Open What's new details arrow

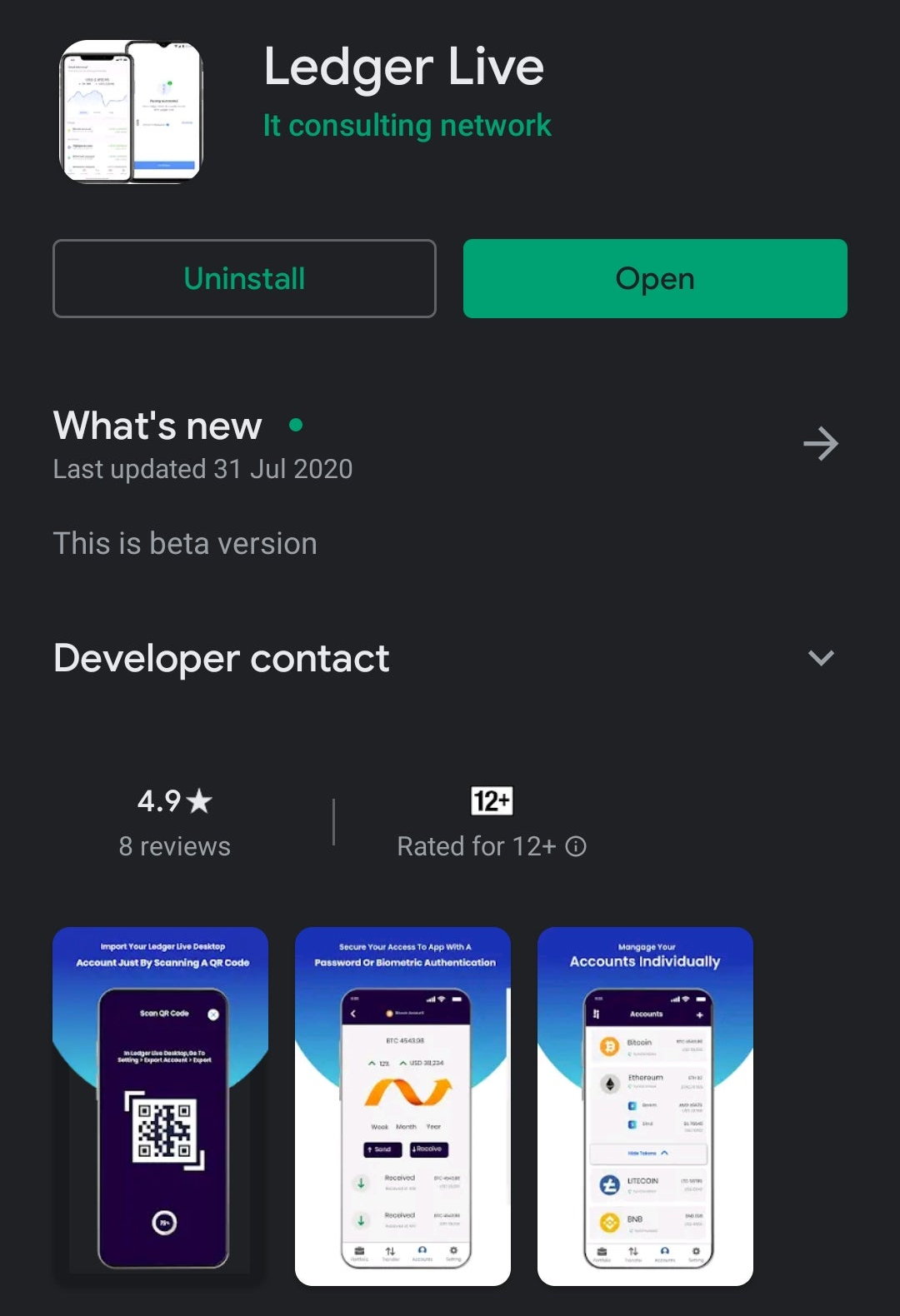[x=820, y=444]
